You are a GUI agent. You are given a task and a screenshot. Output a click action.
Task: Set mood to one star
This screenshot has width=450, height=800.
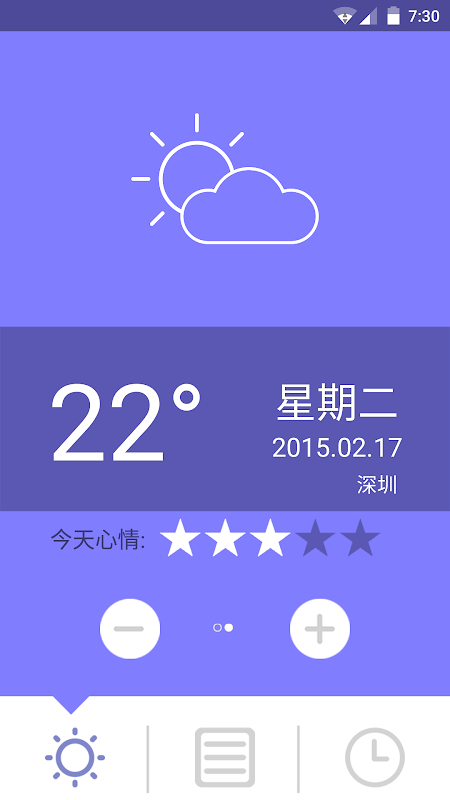pyautogui.click(x=180, y=538)
